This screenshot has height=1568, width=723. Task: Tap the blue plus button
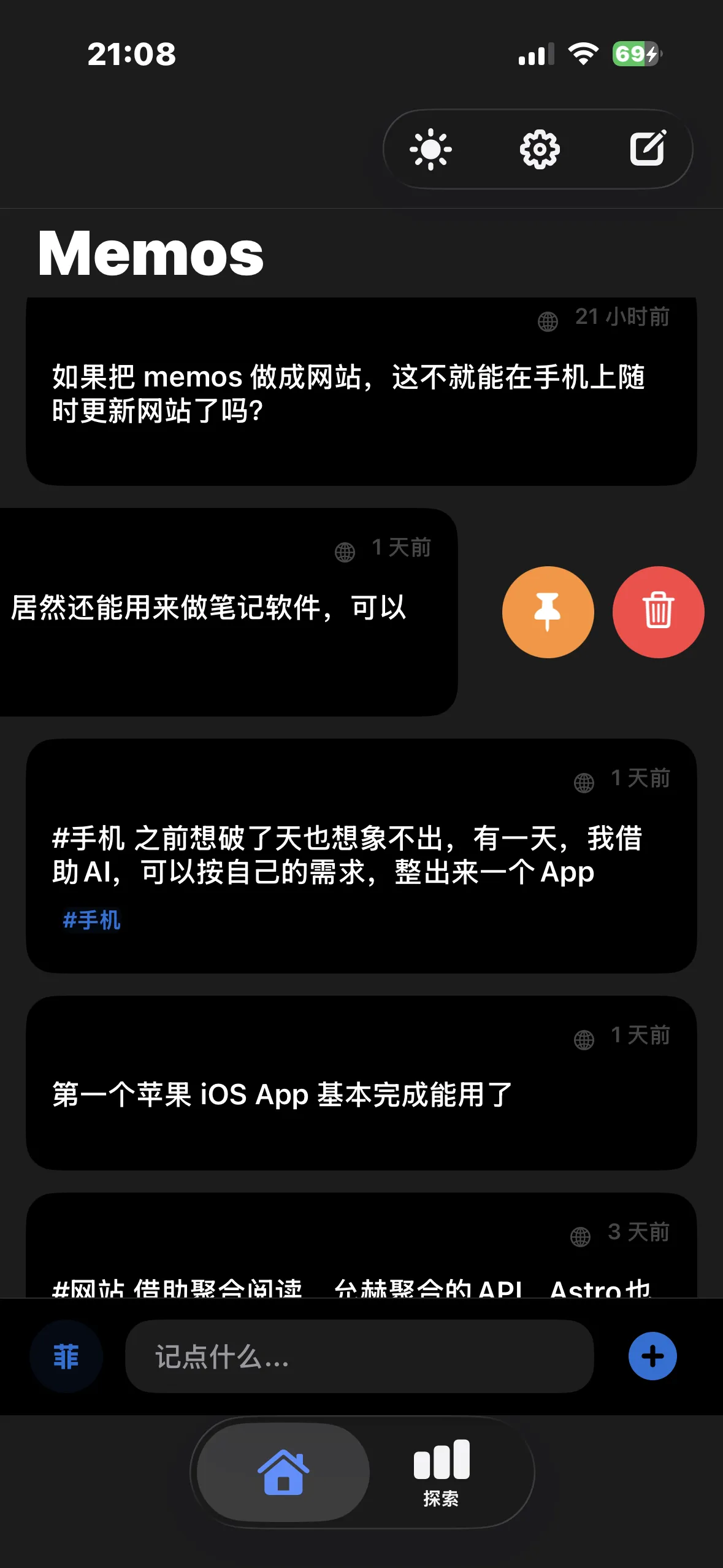coord(652,1356)
